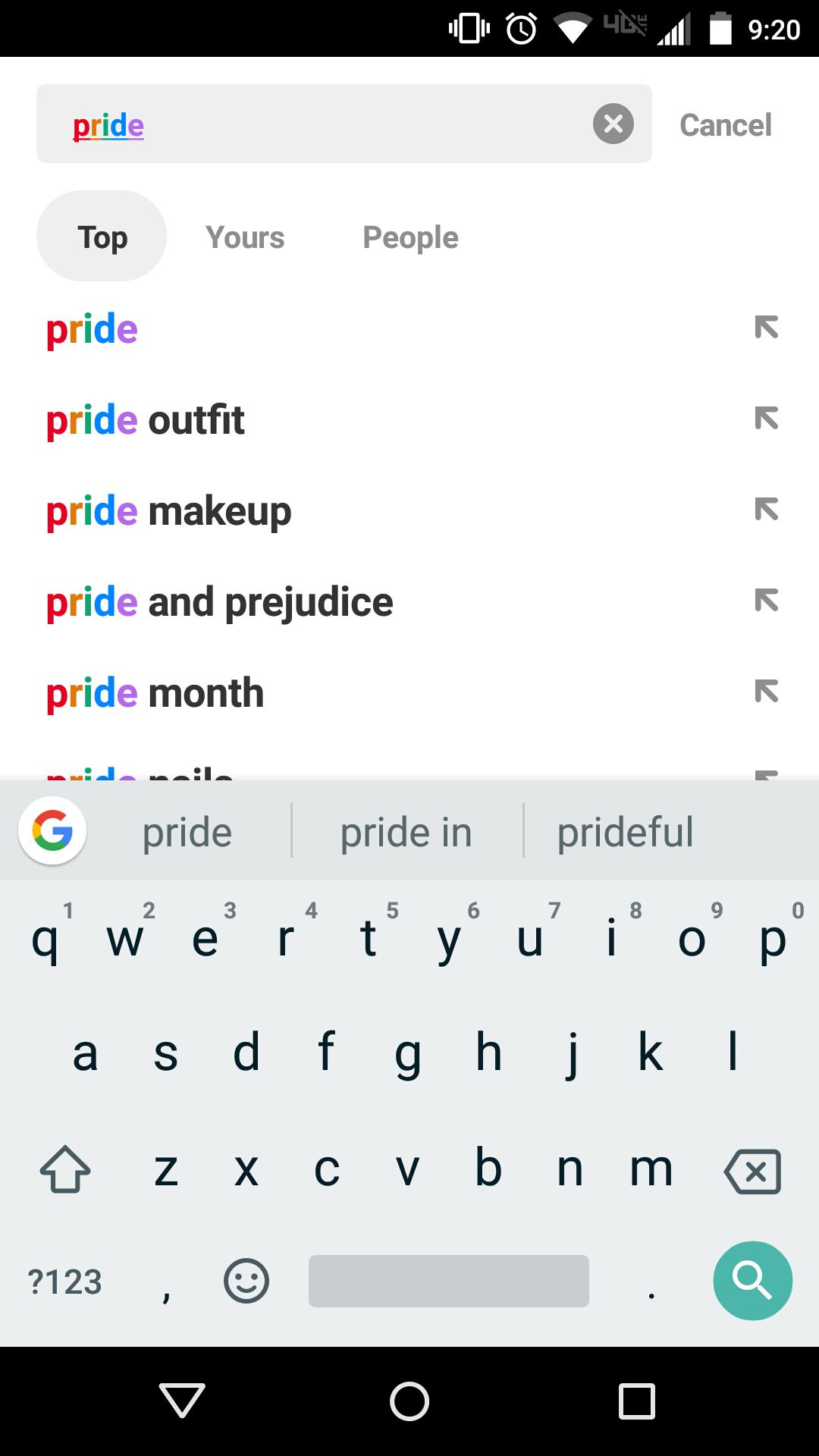Hit the keyboard's green search key

pos(752,1281)
